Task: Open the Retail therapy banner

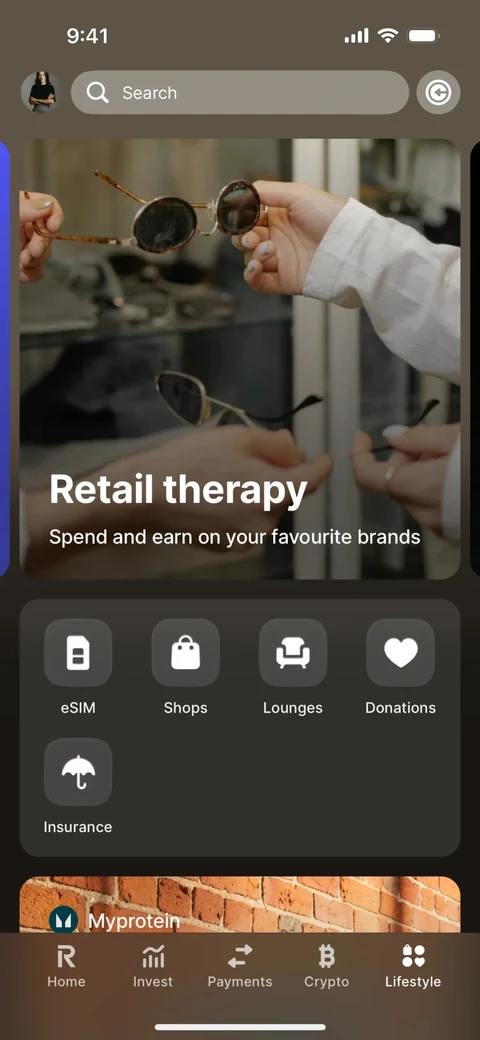Action: 240,359
